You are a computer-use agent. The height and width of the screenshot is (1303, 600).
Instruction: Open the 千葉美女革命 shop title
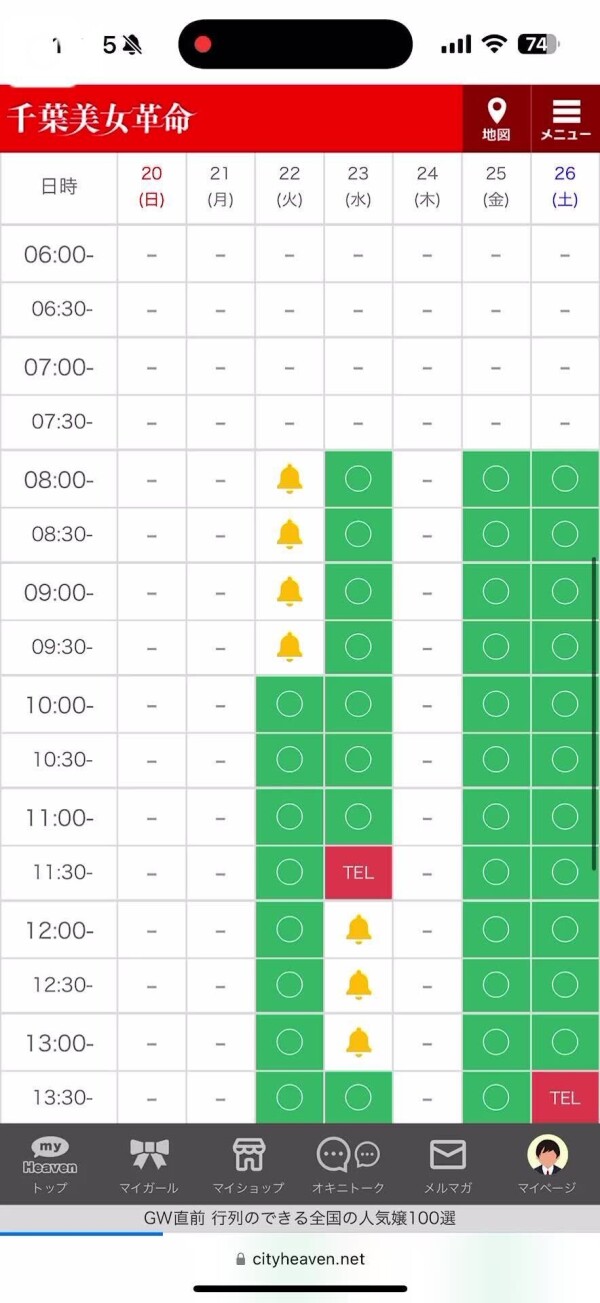(x=100, y=119)
